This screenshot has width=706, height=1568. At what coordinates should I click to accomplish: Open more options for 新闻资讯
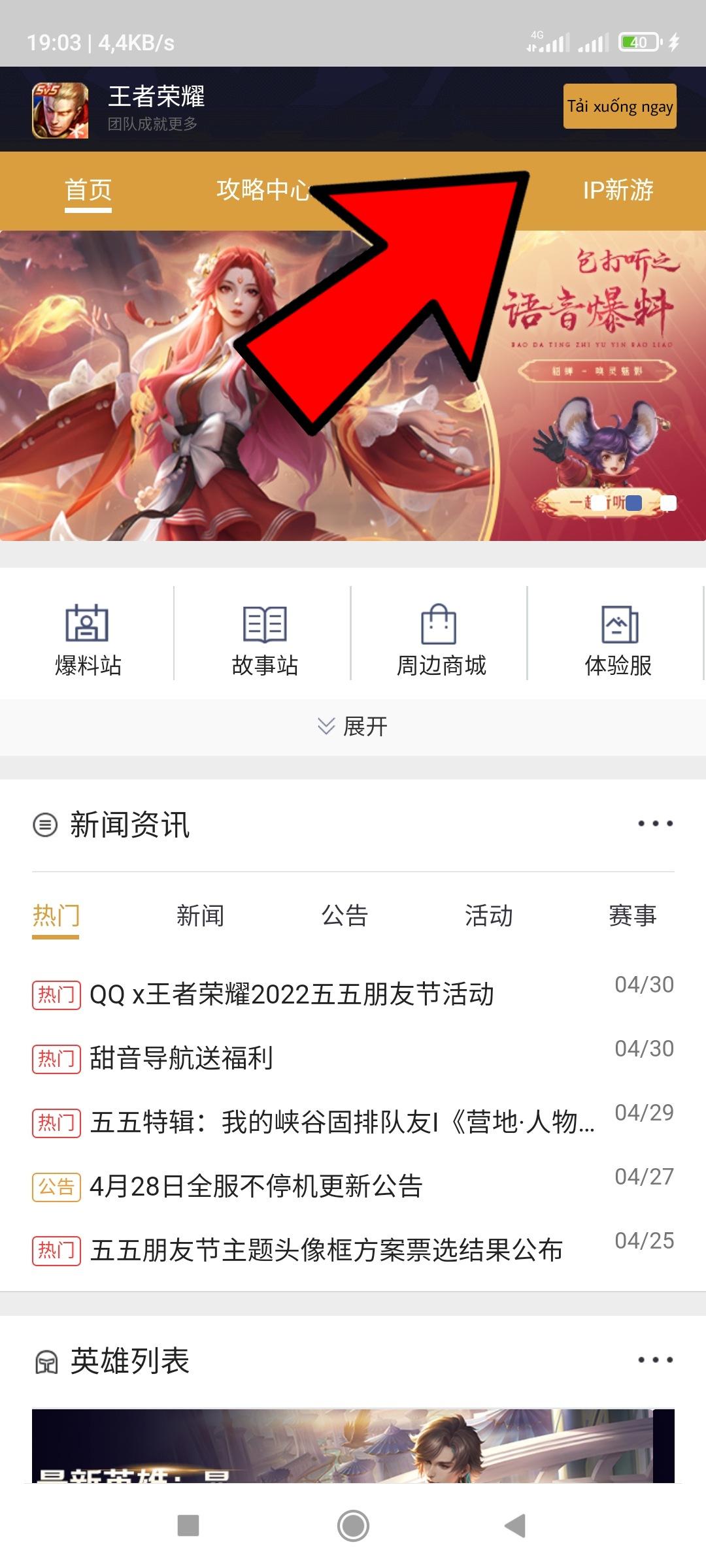click(655, 823)
